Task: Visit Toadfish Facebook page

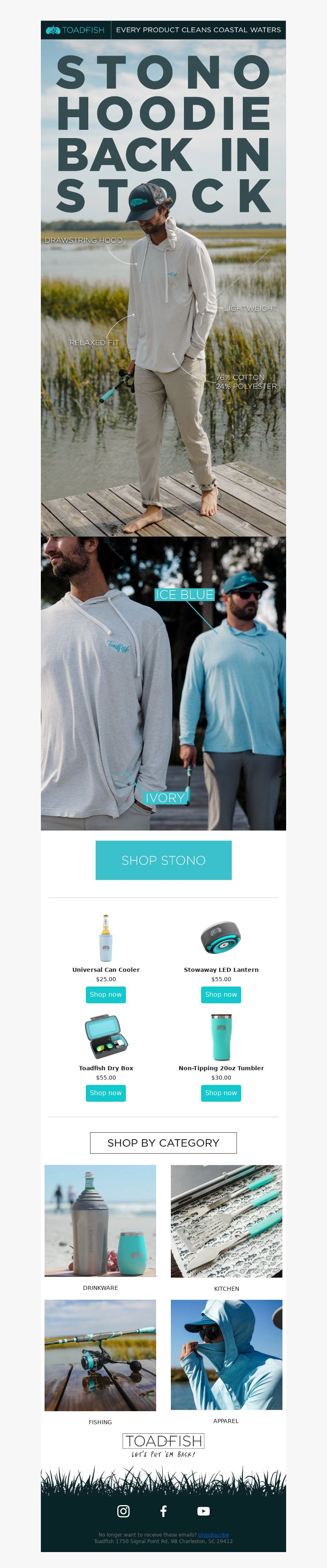Action: (163, 1511)
